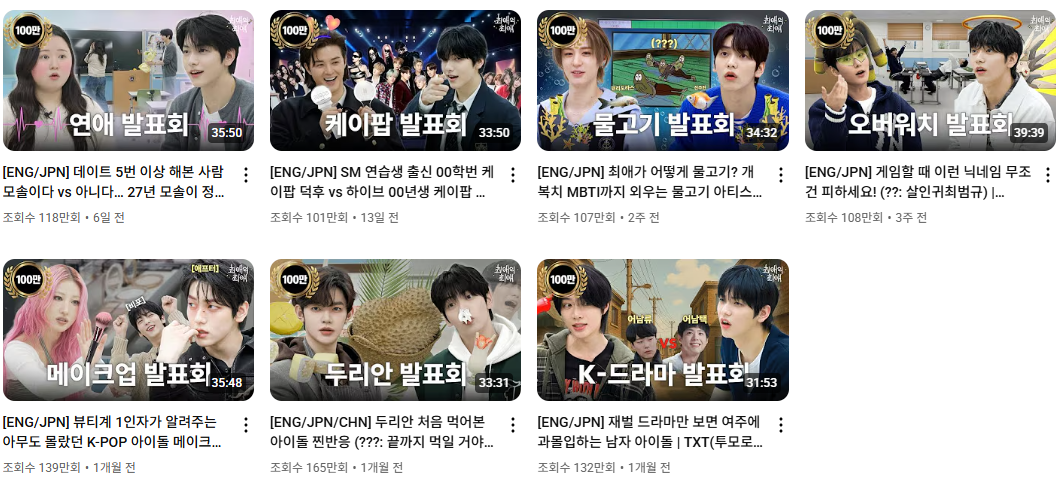Viewport: 1060px width, 490px height.
Task: Open more options for SM 연습생 출신 video
Action: [513, 175]
